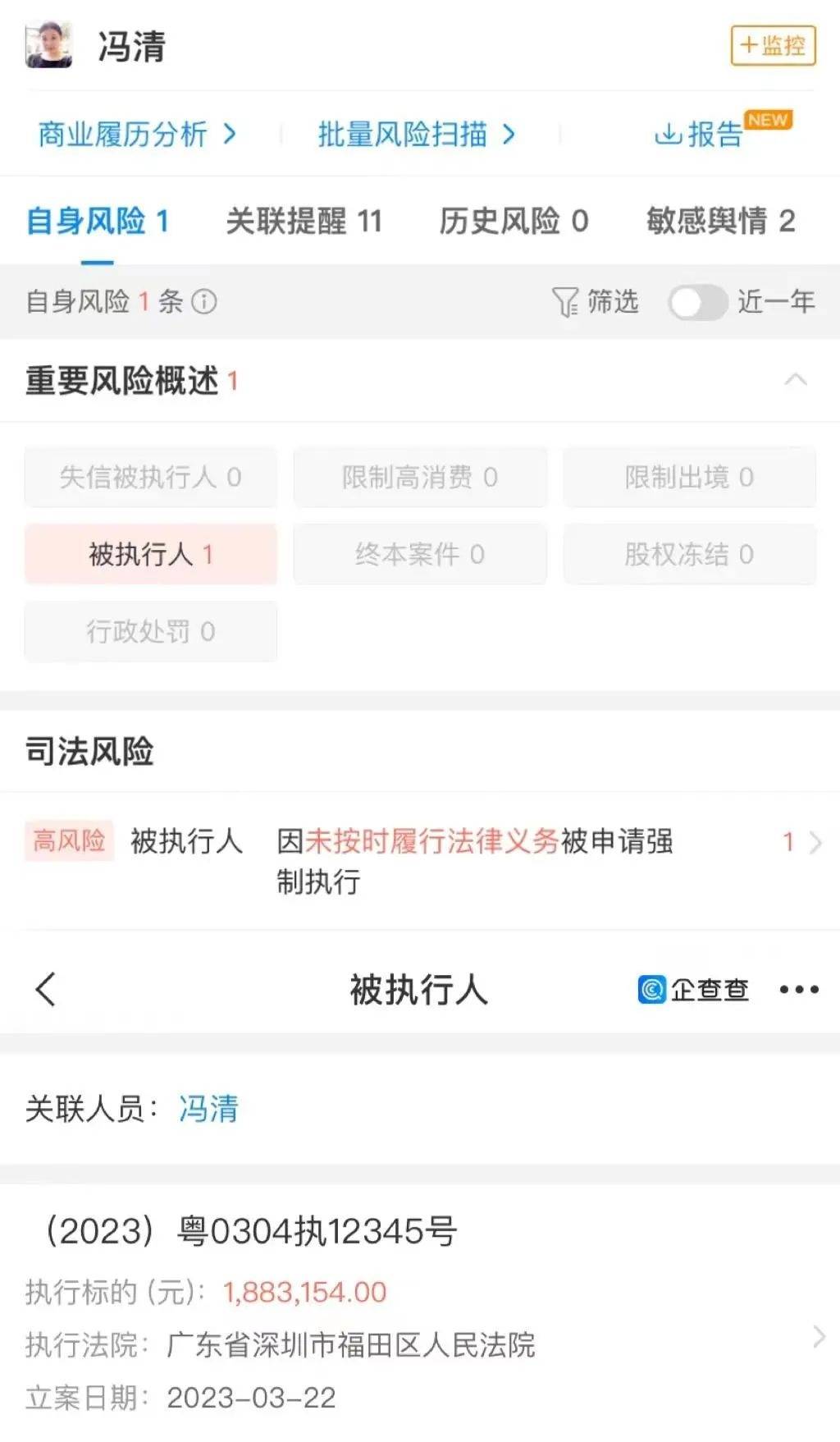Toggle the 近一年 switch
This screenshot has width=840, height=1442.
[697, 302]
